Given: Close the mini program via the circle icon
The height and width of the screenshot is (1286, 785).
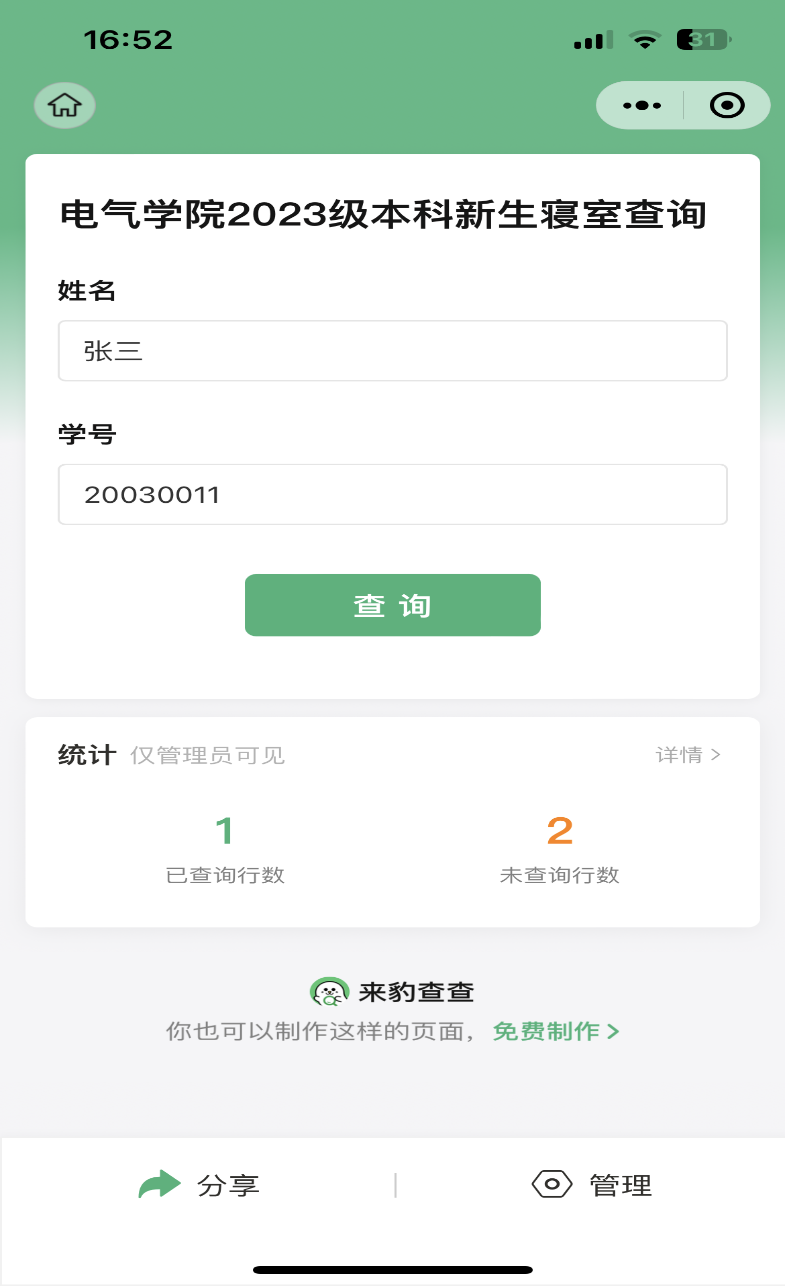Looking at the screenshot, I should point(727,105).
